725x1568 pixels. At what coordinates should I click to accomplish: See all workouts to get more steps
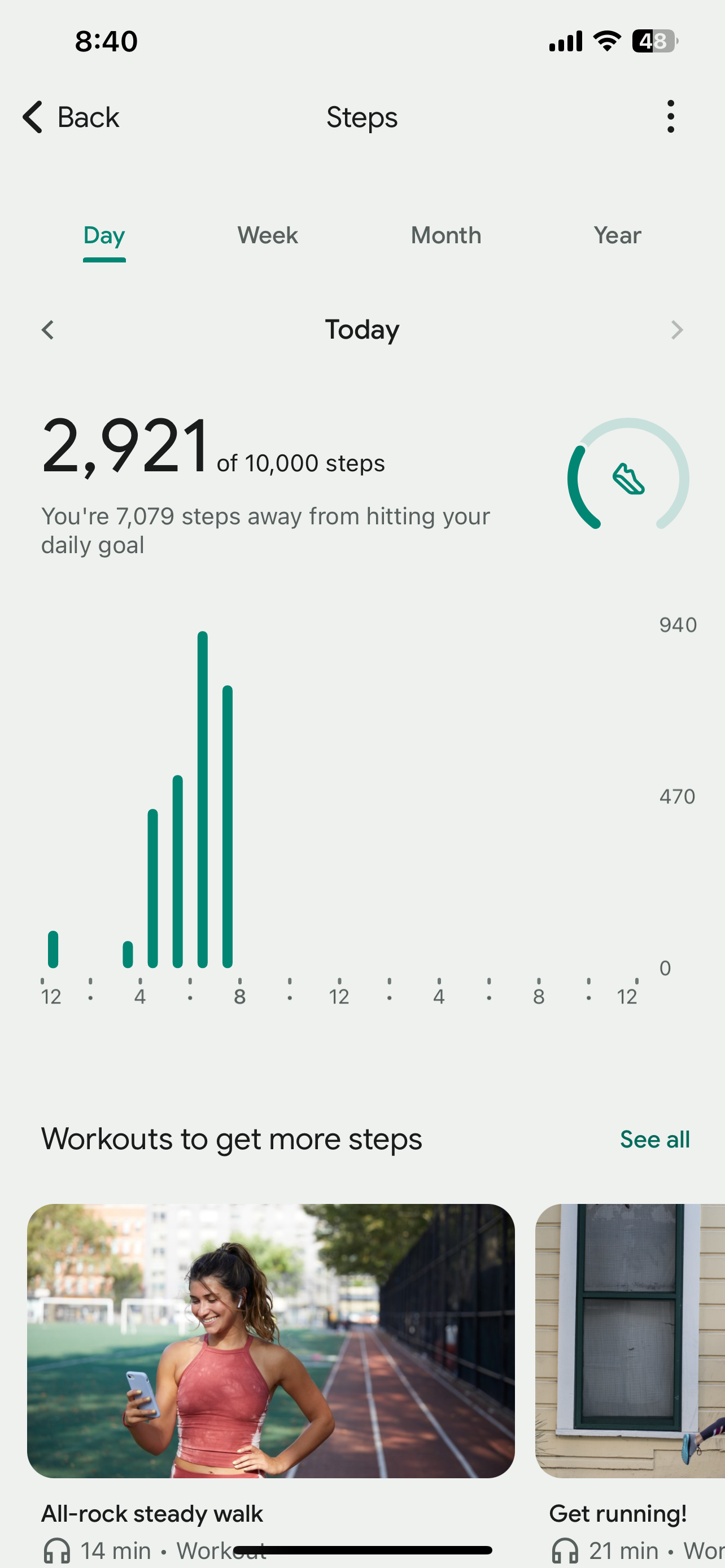tap(654, 1140)
